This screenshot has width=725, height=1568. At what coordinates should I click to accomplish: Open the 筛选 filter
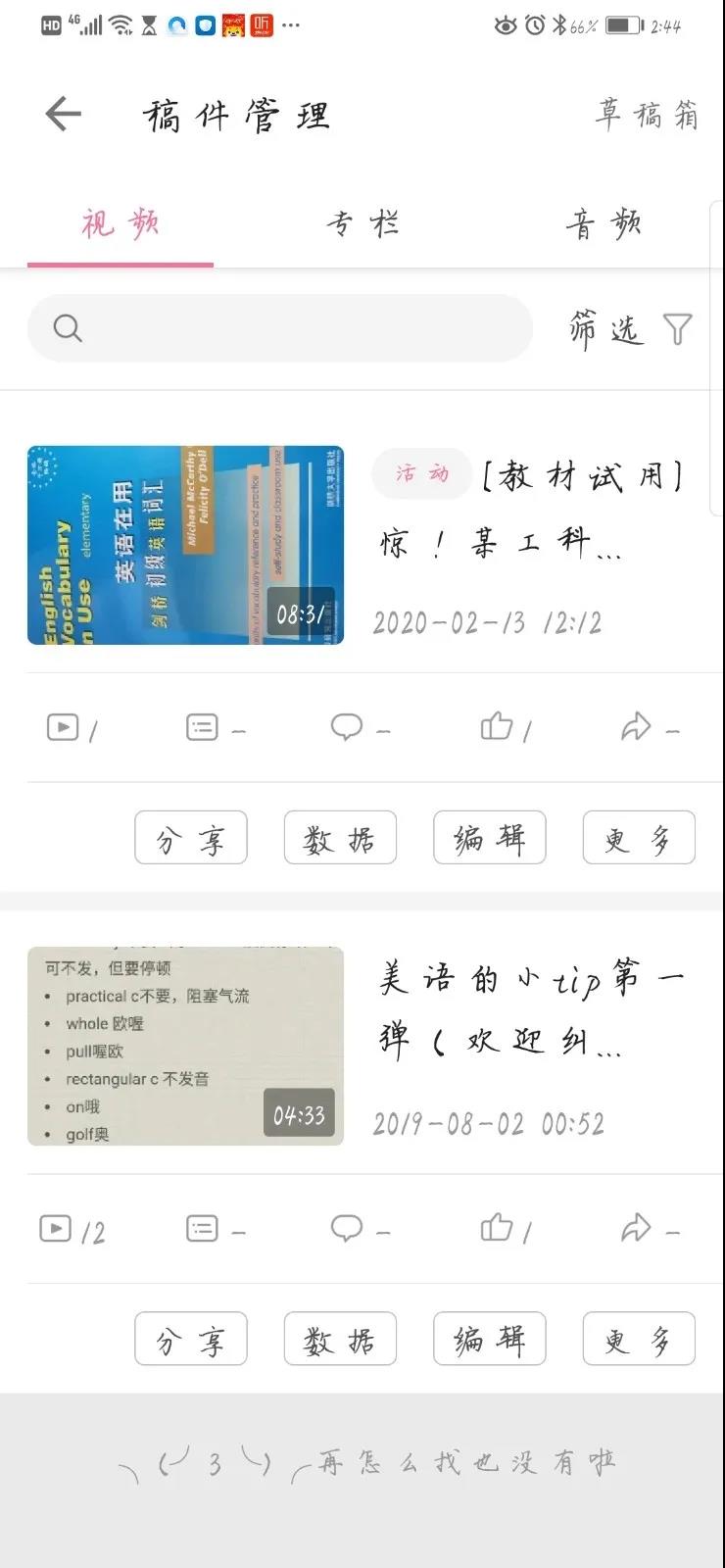click(x=630, y=329)
